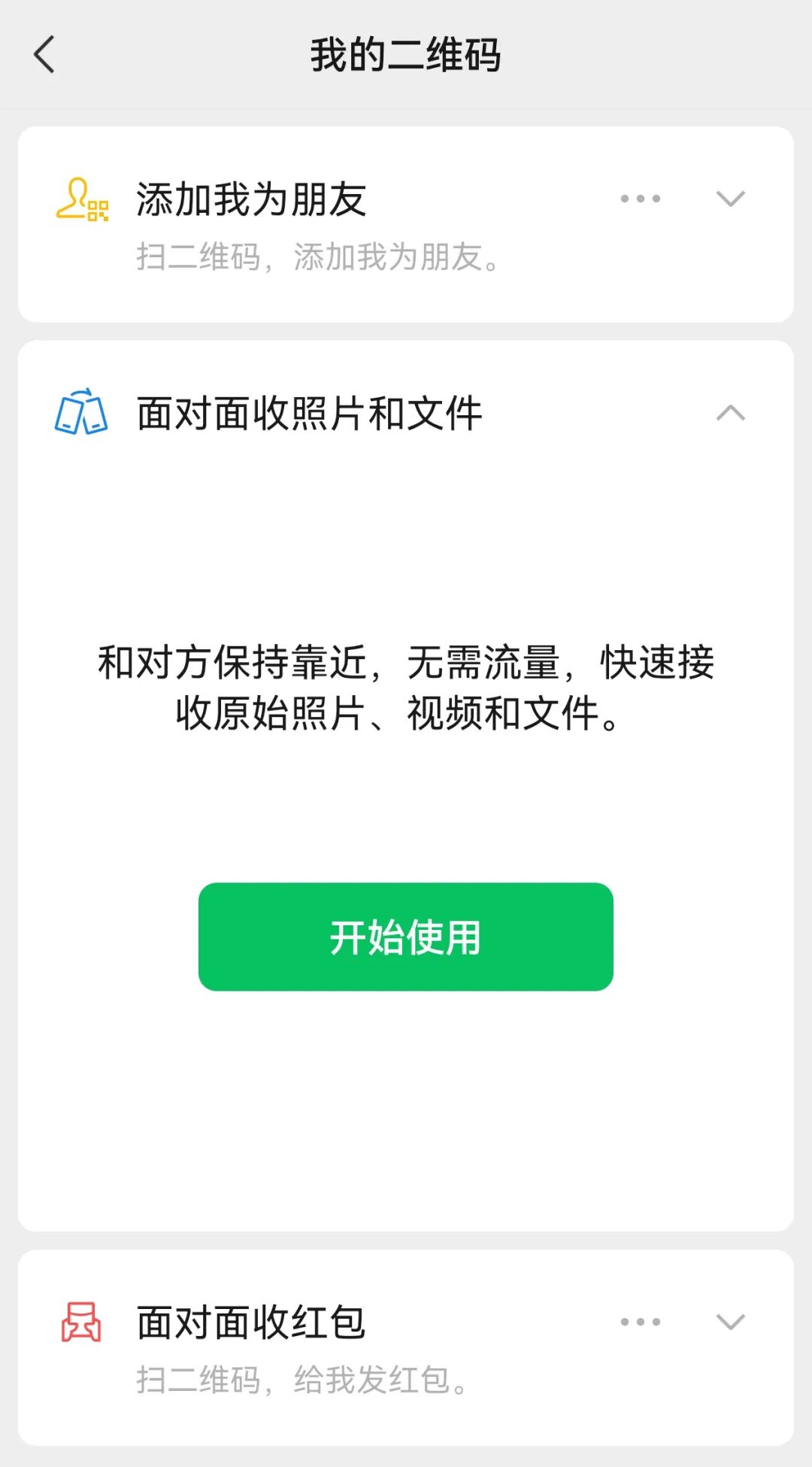Tap the green 开始使用 button
The height and width of the screenshot is (1467, 812).
tap(406, 937)
